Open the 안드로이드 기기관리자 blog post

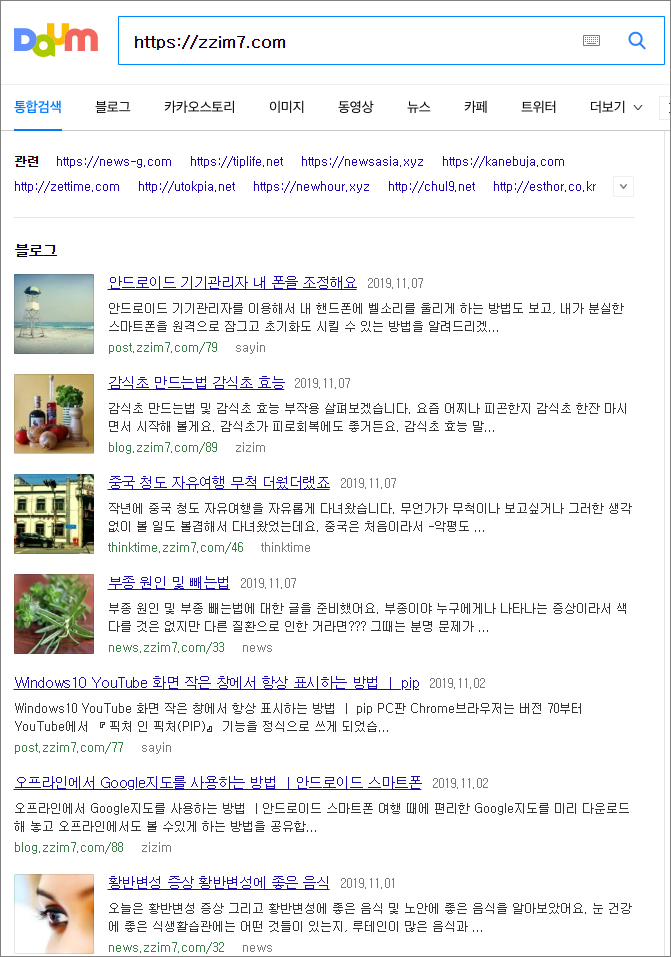232,282
